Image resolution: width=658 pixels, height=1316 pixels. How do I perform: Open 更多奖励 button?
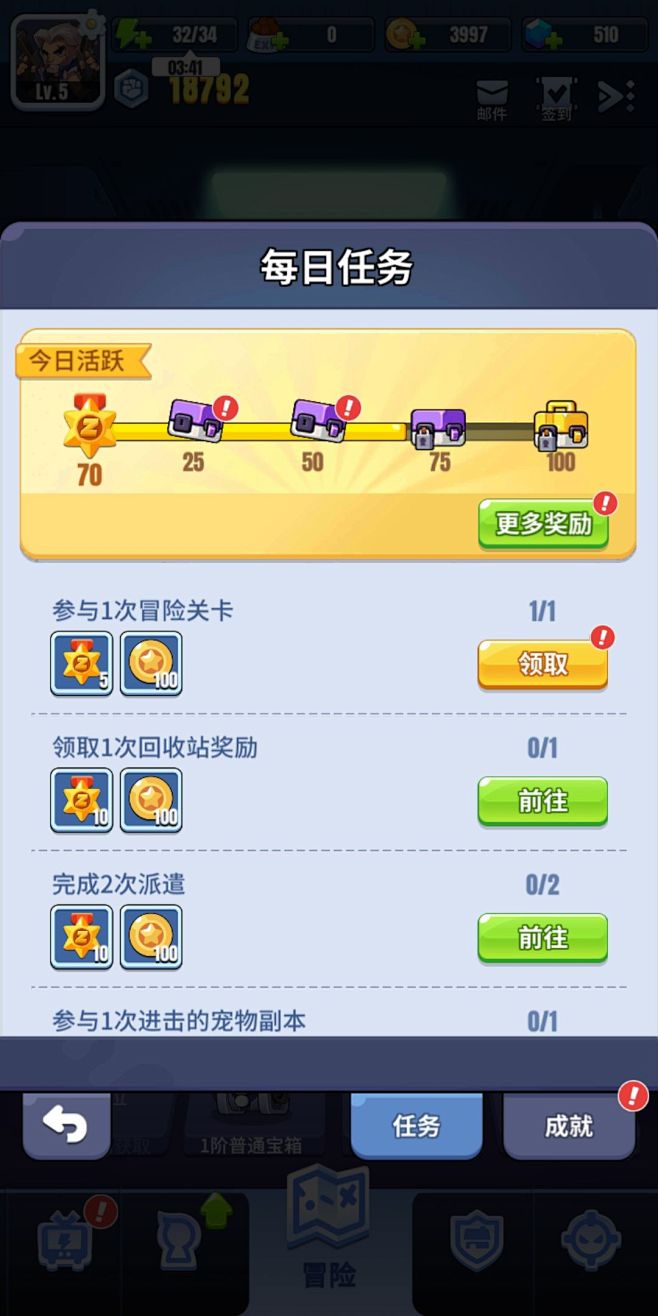(x=543, y=523)
